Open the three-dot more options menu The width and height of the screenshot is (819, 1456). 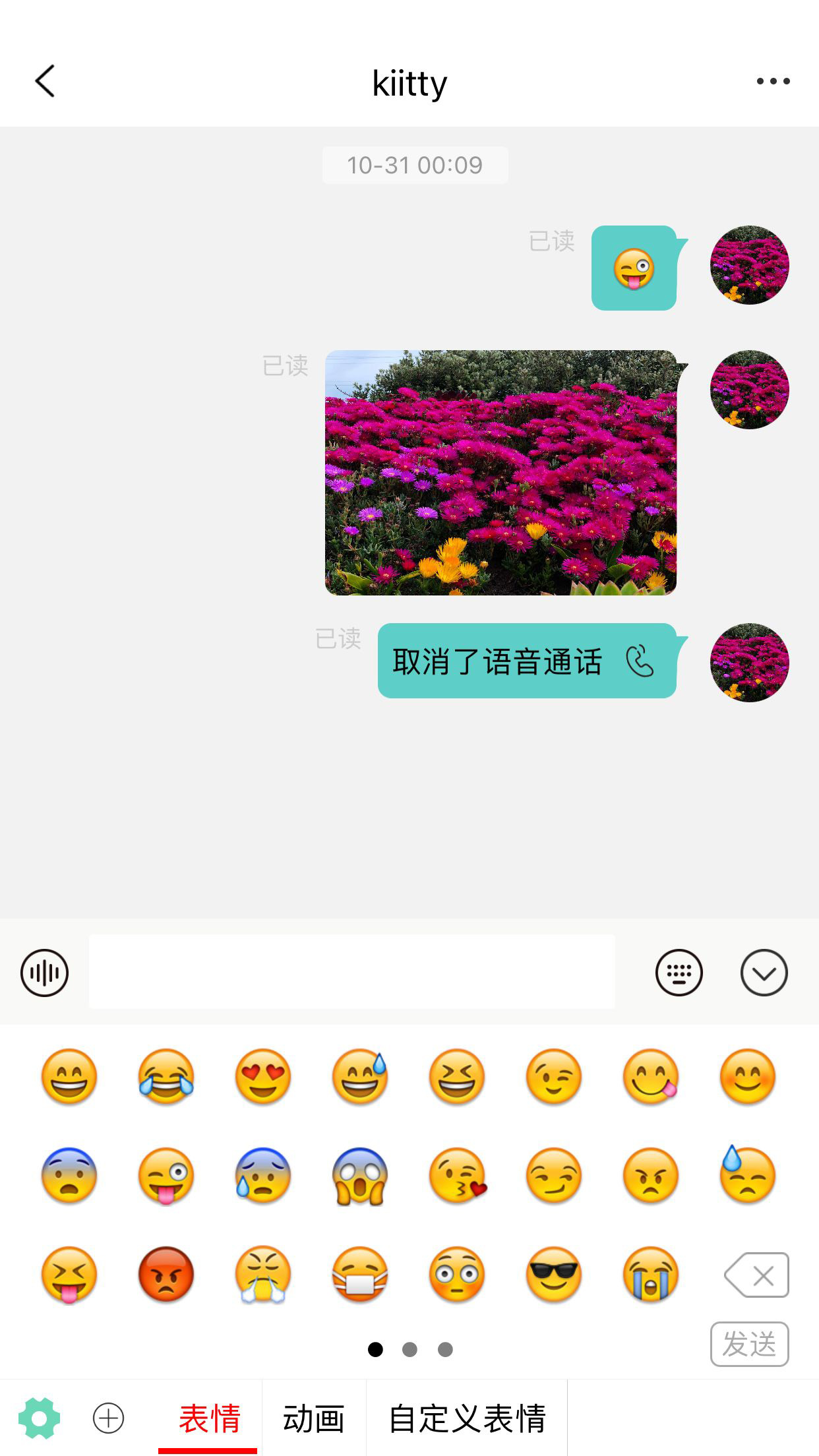[x=773, y=82]
